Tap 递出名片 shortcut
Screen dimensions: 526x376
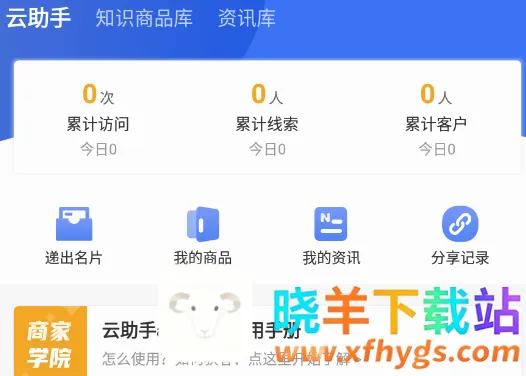click(x=74, y=236)
